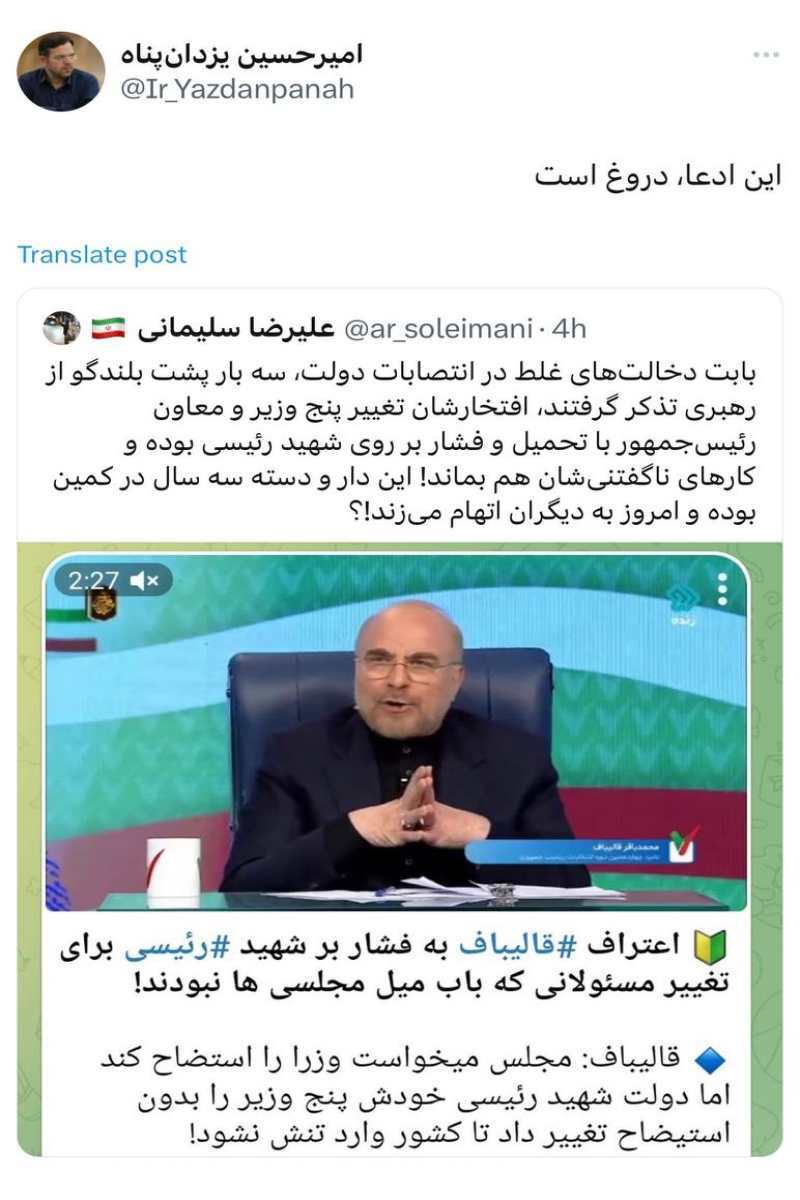
Task: Expand the quoted post by علیرضا سلیمانی
Action: pos(400,440)
